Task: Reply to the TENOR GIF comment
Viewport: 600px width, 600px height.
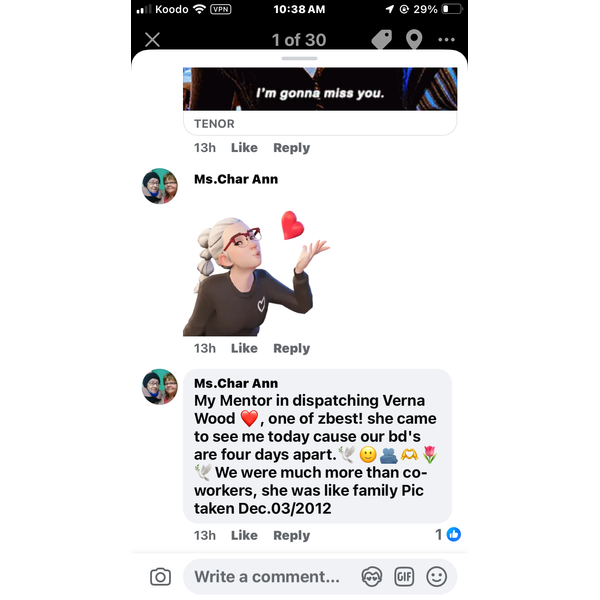Action: click(291, 148)
